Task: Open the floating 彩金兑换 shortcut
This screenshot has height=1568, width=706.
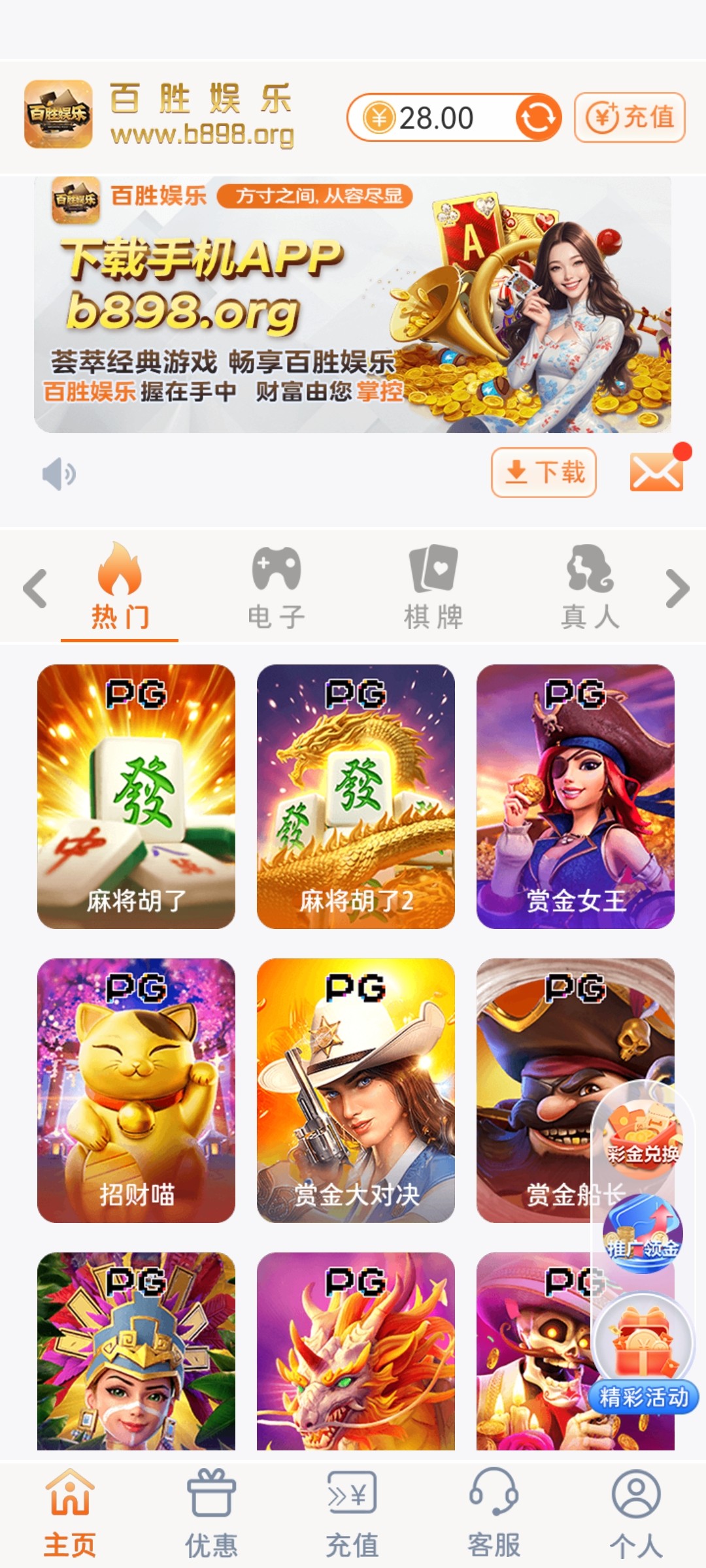Action: click(643, 1135)
